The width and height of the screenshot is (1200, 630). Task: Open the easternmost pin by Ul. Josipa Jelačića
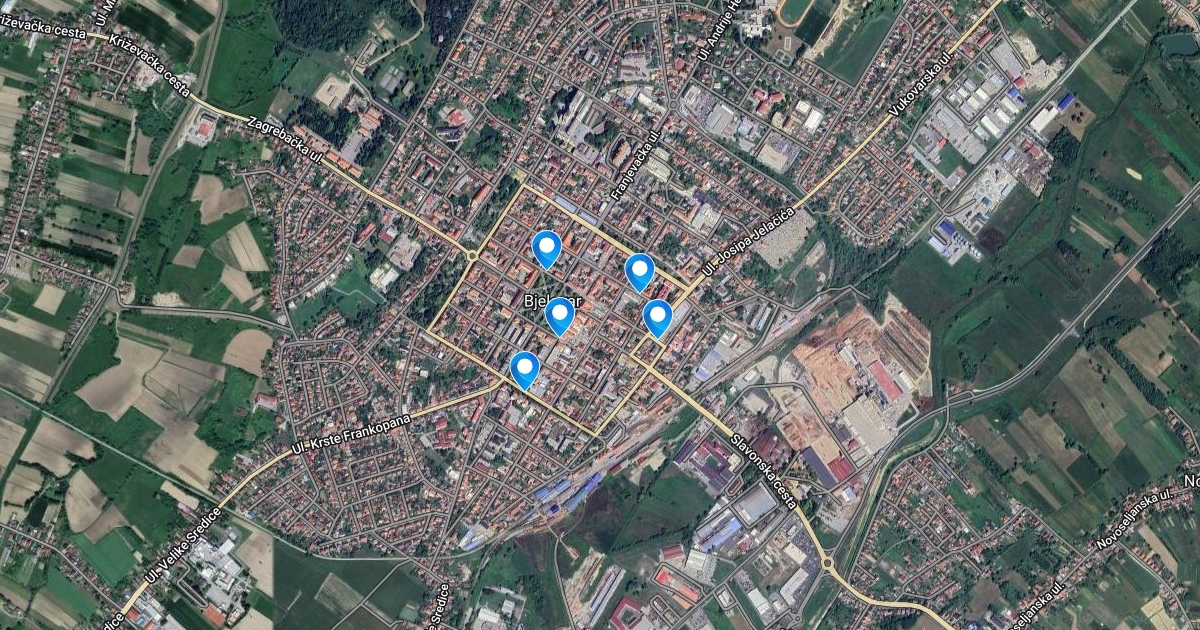pyautogui.click(x=657, y=317)
